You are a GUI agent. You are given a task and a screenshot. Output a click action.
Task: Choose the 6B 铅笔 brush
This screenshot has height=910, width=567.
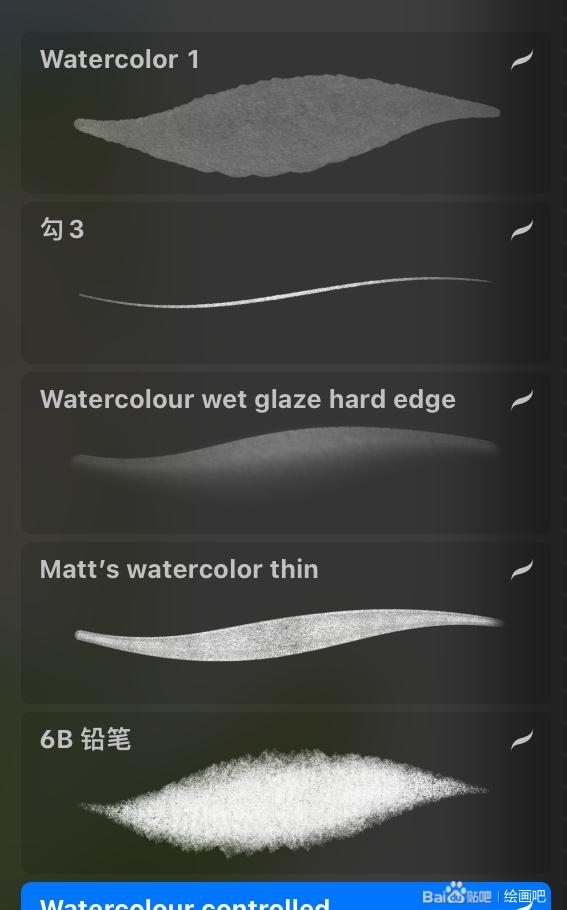[286, 793]
